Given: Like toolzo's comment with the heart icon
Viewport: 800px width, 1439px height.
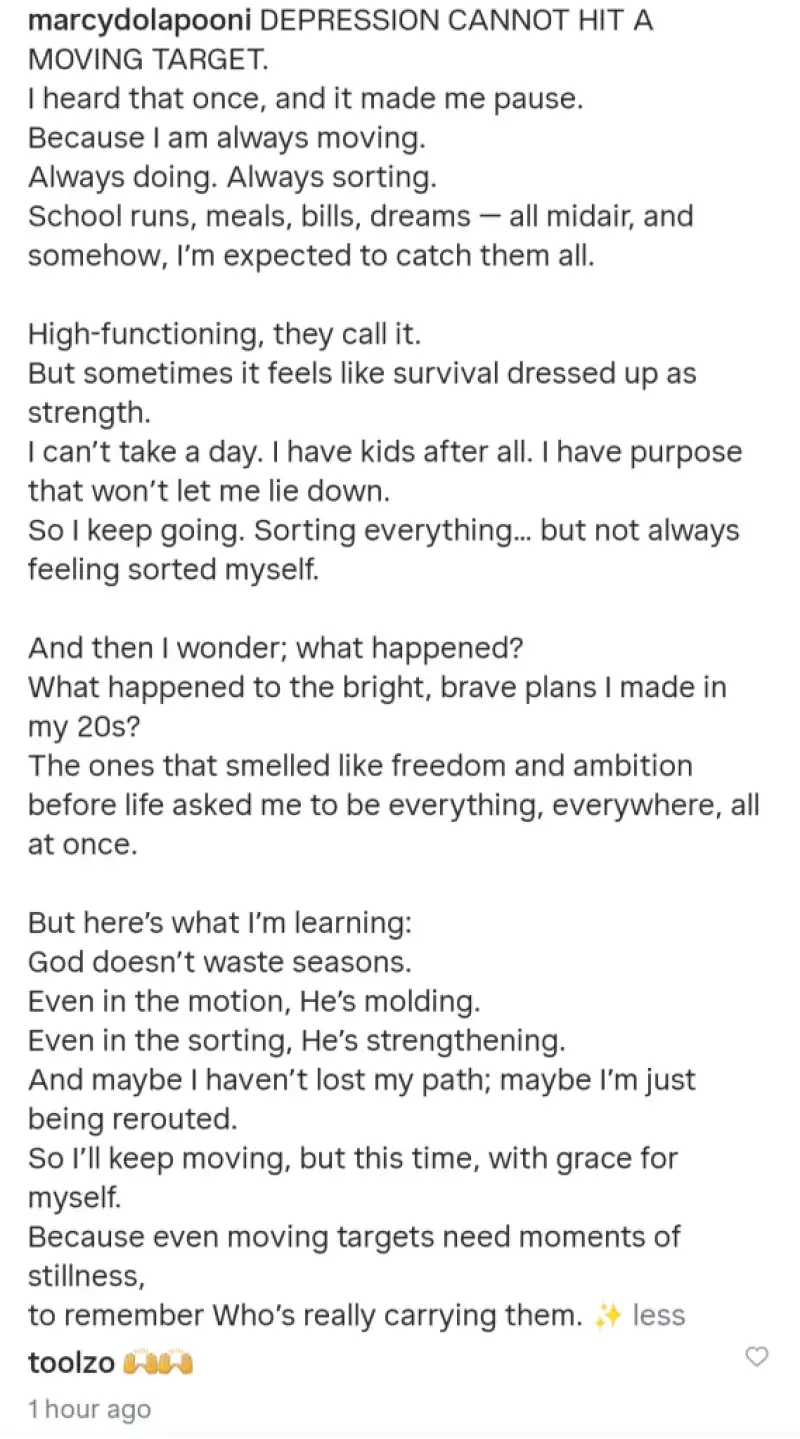Looking at the screenshot, I should pos(758,1356).
